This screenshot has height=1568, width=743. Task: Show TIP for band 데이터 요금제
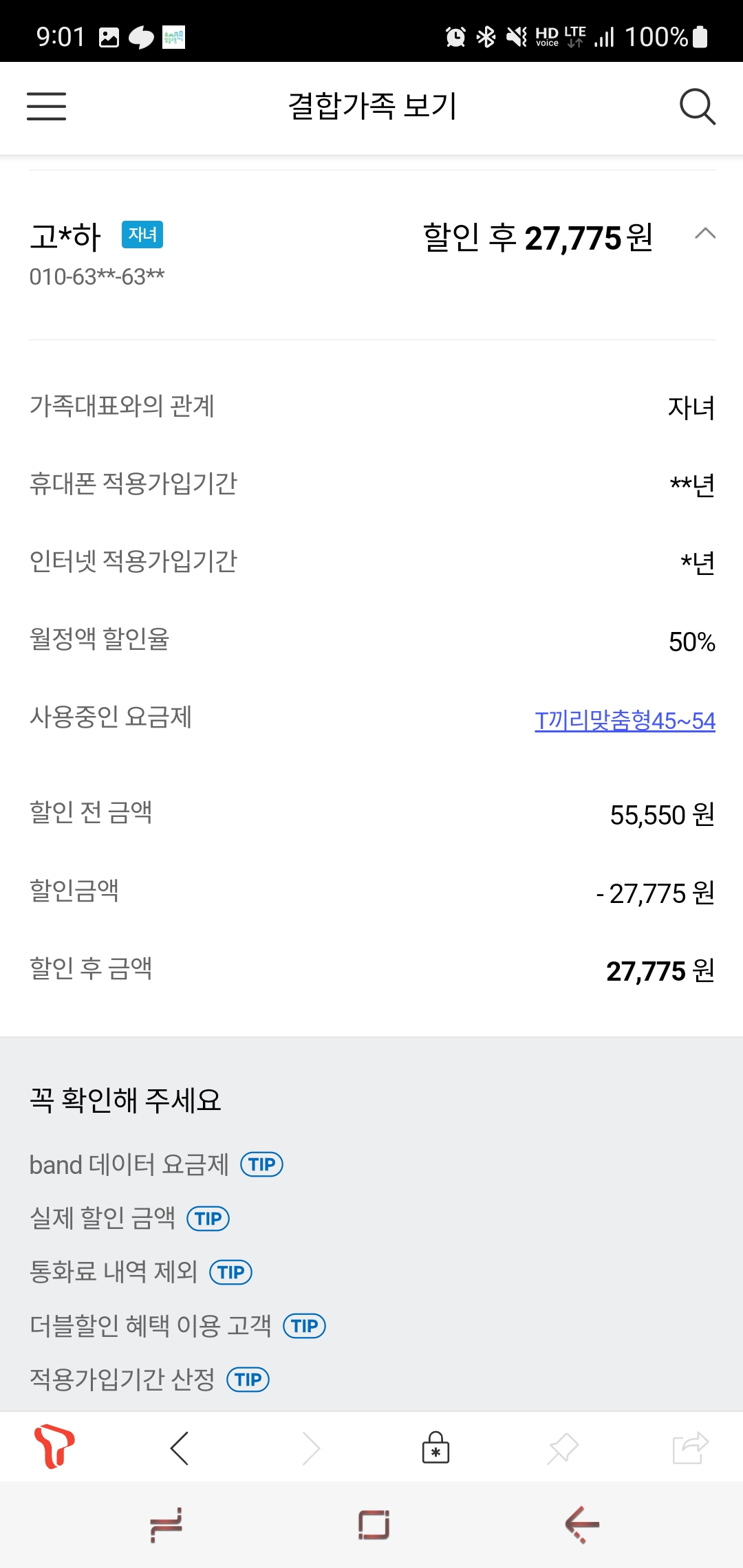(x=261, y=1164)
